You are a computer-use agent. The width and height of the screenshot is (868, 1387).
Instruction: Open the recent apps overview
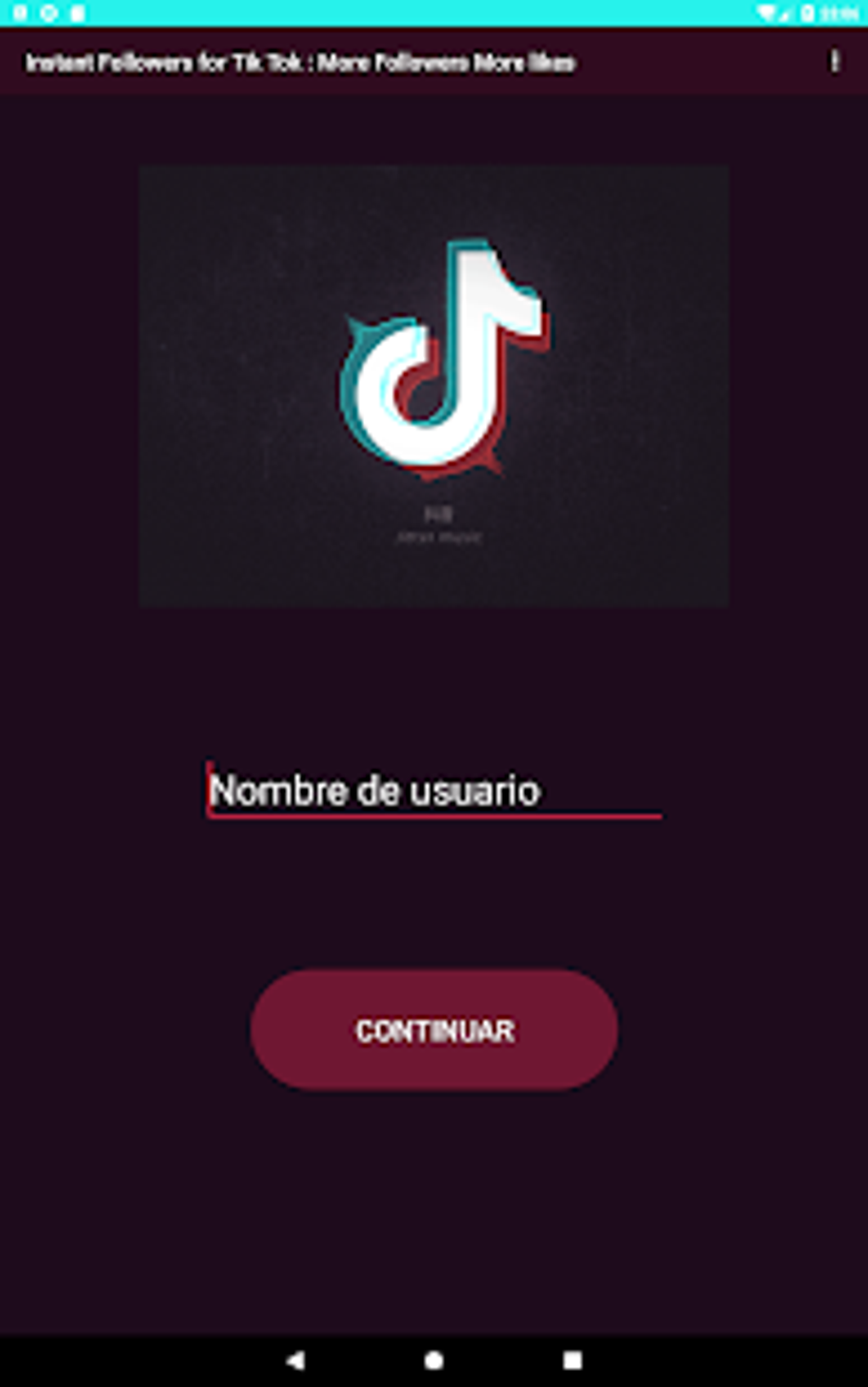pos(573,1360)
